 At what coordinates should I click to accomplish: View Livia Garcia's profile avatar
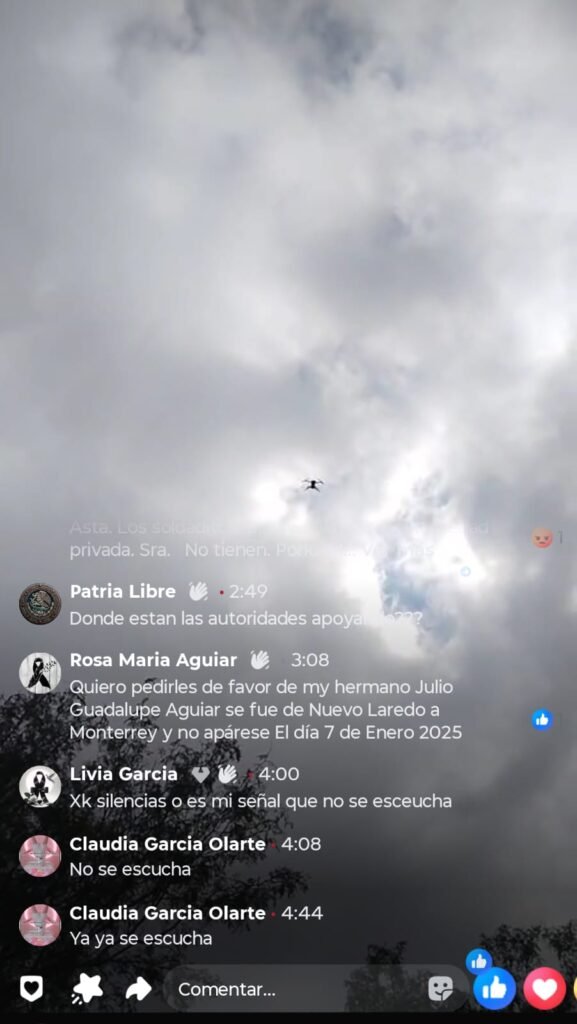tap(40, 787)
